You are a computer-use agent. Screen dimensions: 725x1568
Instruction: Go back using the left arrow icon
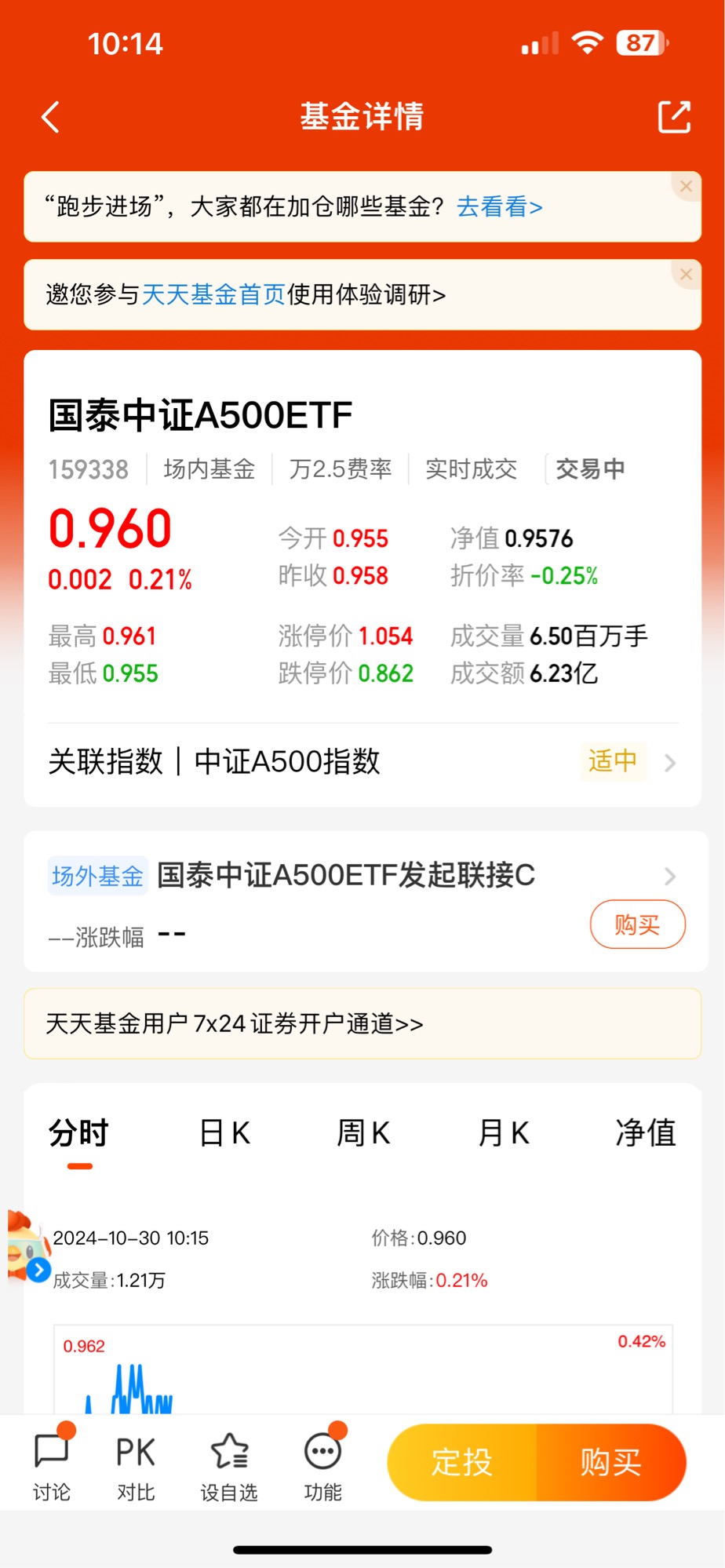[50, 116]
